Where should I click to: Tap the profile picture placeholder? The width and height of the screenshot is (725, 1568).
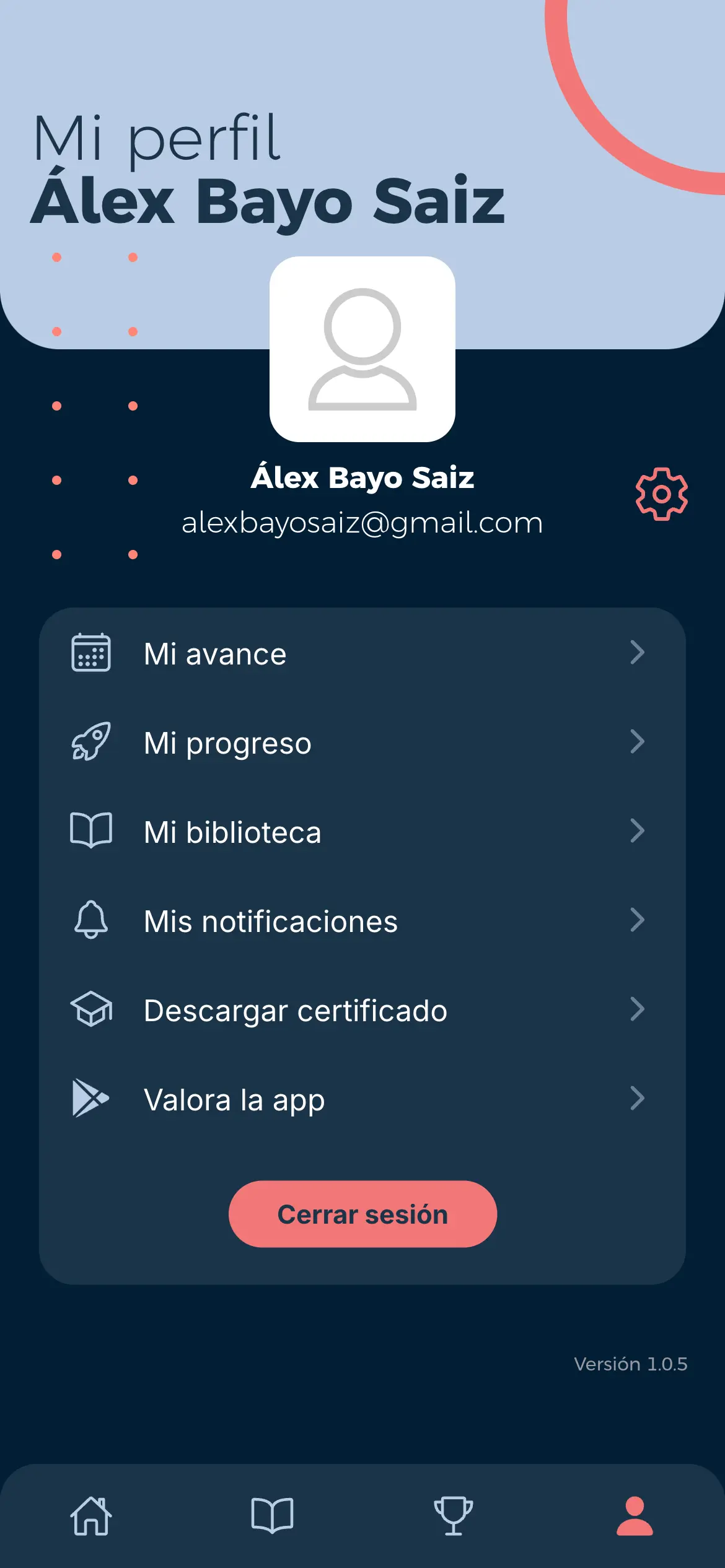[362, 349]
